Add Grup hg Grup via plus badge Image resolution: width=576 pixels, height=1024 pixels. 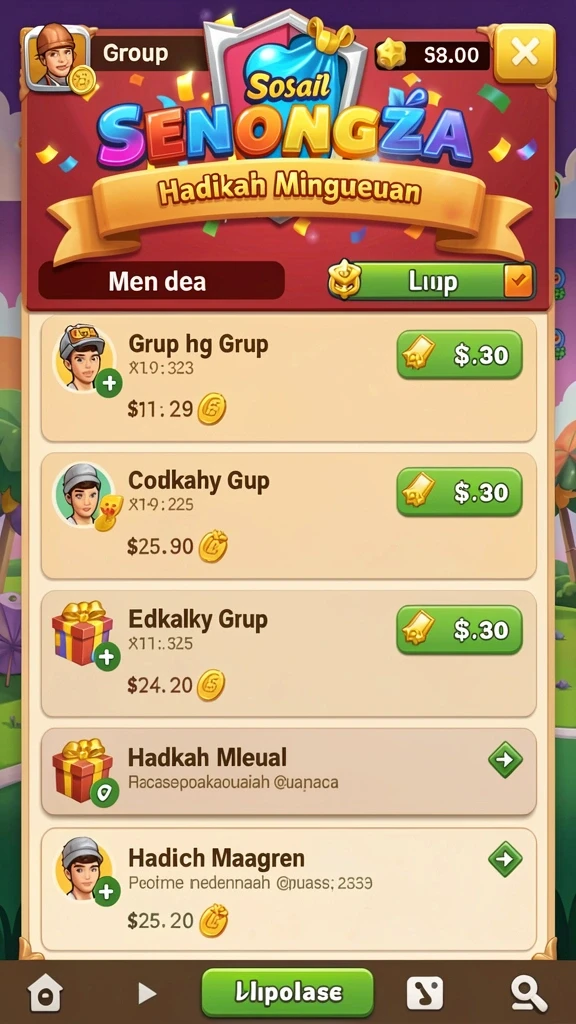109,383
